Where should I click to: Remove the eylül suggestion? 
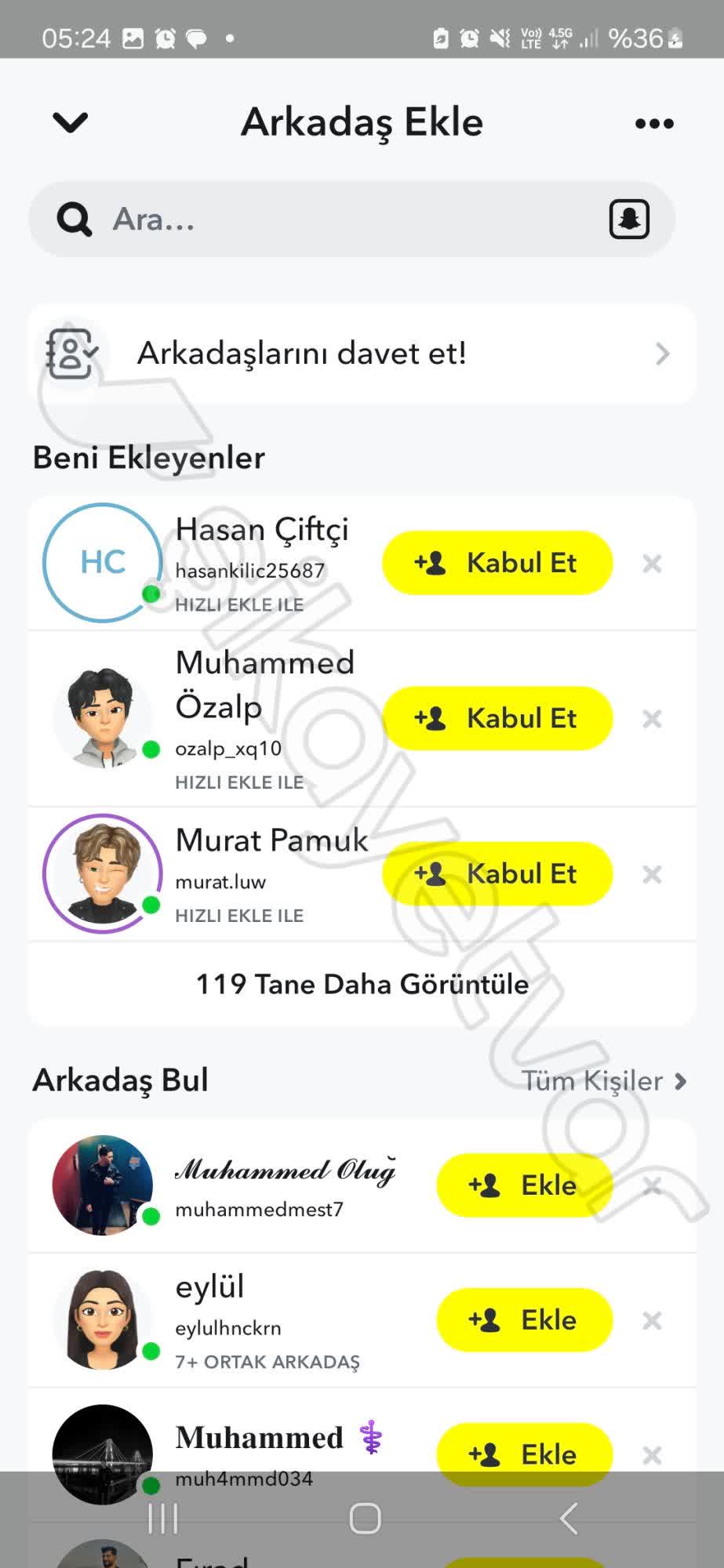[x=652, y=1320]
